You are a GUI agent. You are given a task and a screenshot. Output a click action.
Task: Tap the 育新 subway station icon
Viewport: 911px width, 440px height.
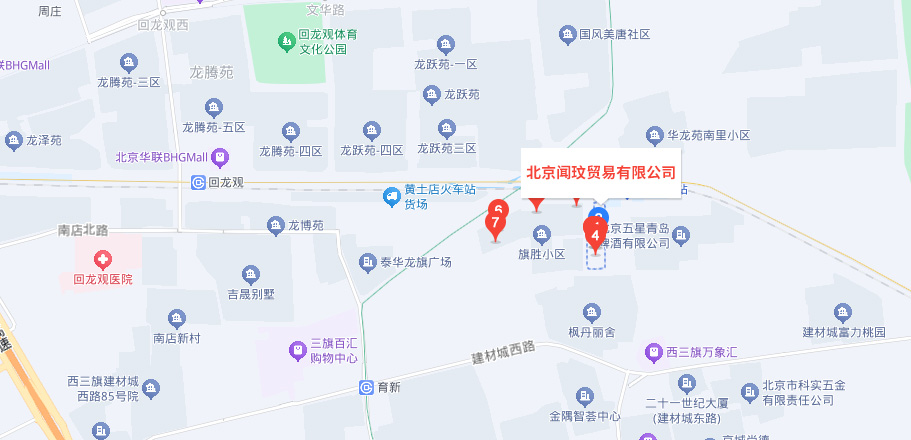point(367,388)
